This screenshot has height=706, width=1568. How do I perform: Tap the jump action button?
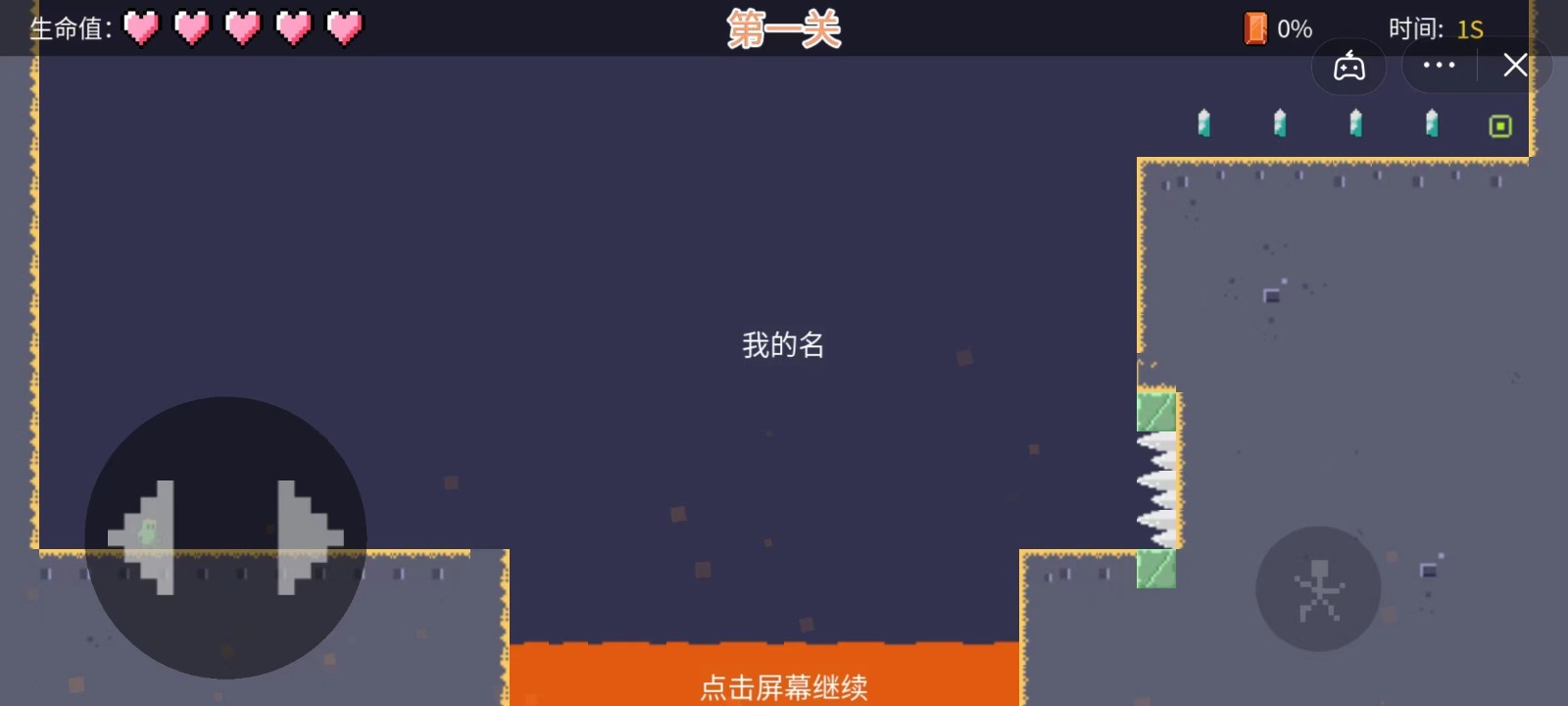pyautogui.click(x=1318, y=589)
